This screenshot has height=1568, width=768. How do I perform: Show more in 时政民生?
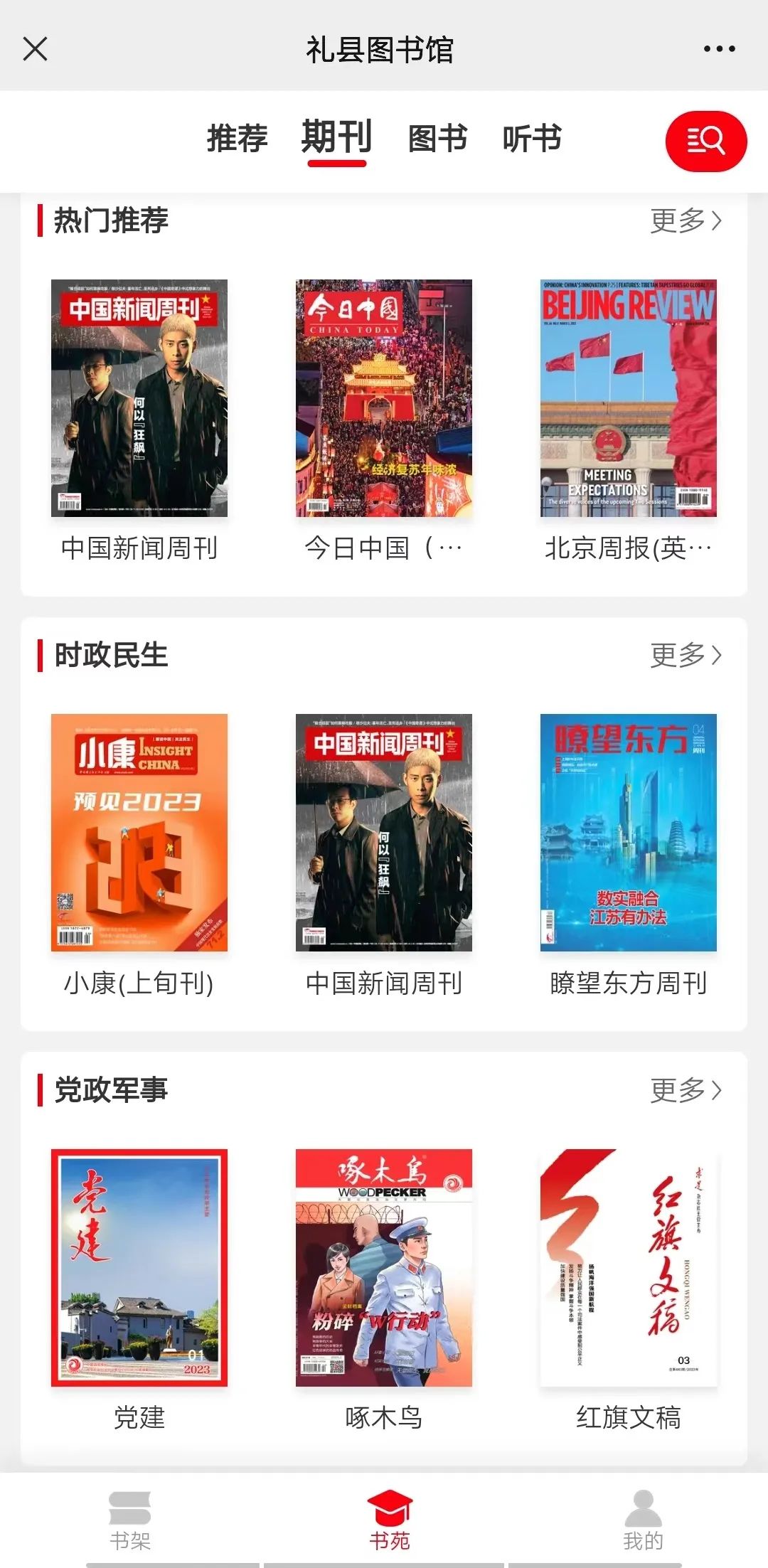tap(686, 655)
